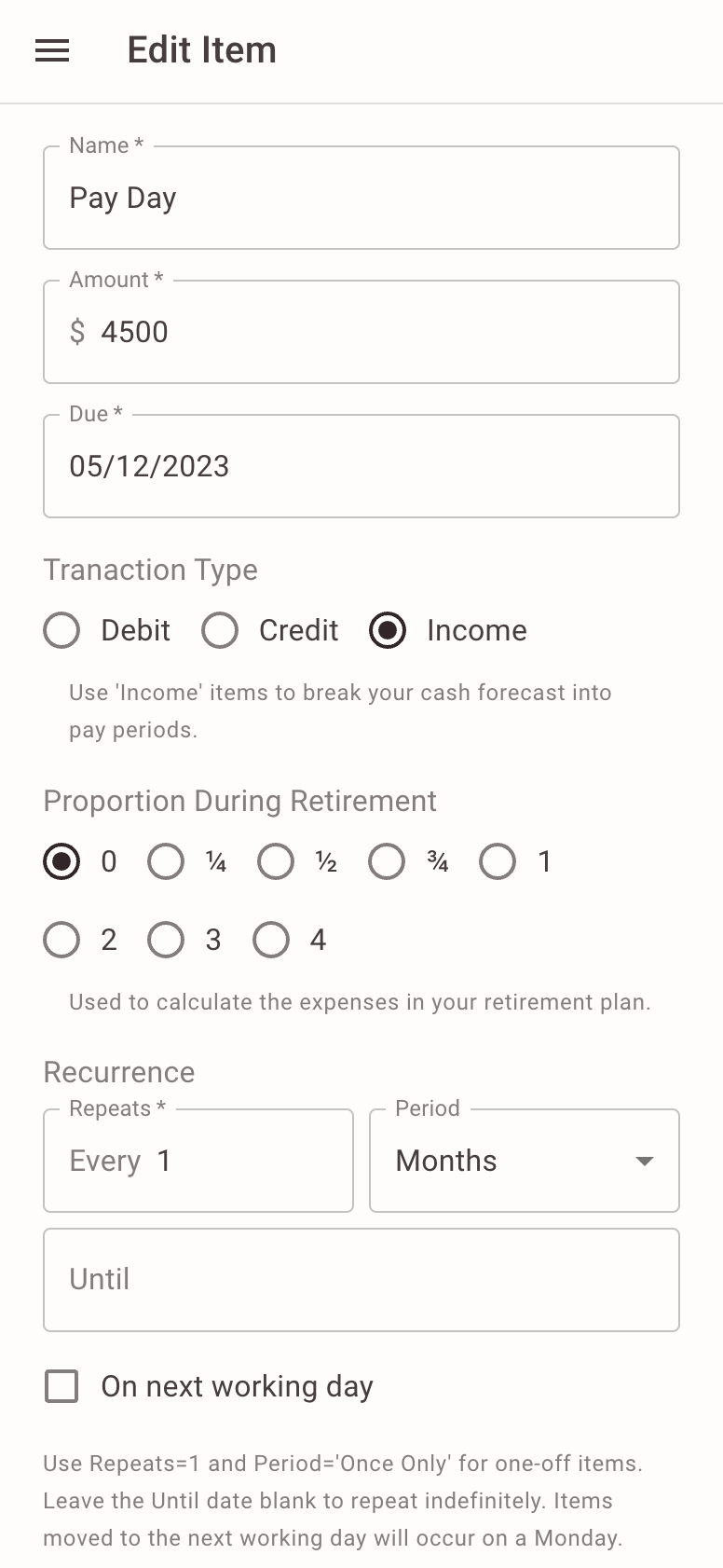Select proportion 2 for retirement
This screenshot has width=723, height=1568.
point(61,940)
